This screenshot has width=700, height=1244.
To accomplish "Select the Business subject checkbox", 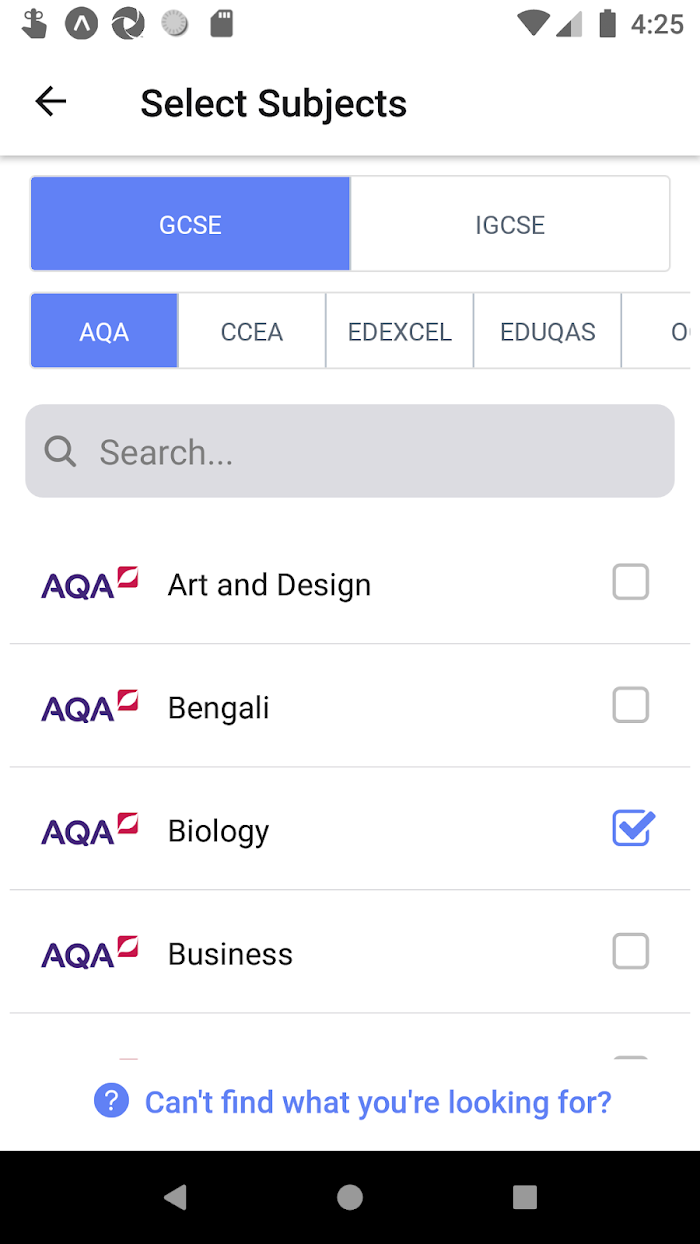I will 631,951.
